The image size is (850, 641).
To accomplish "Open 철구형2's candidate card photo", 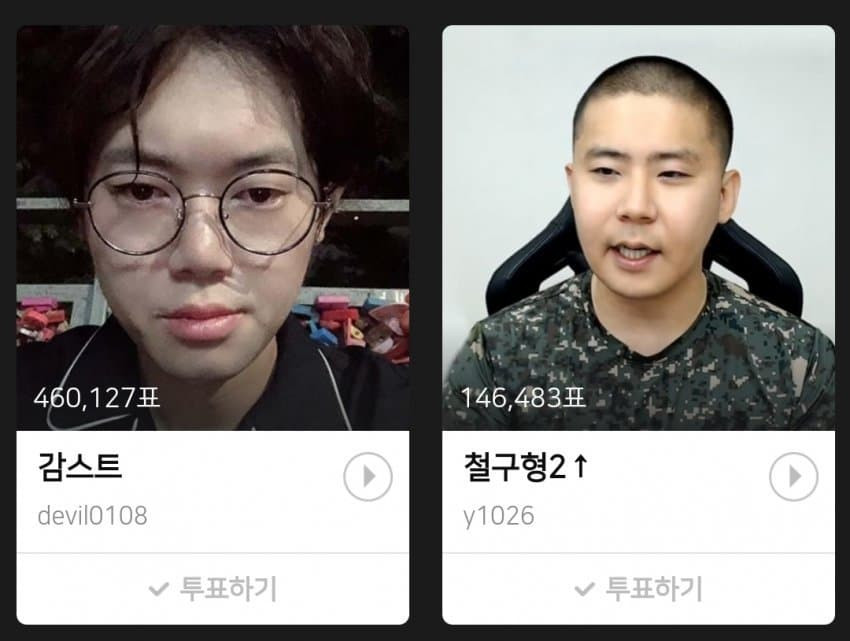I will (x=638, y=228).
